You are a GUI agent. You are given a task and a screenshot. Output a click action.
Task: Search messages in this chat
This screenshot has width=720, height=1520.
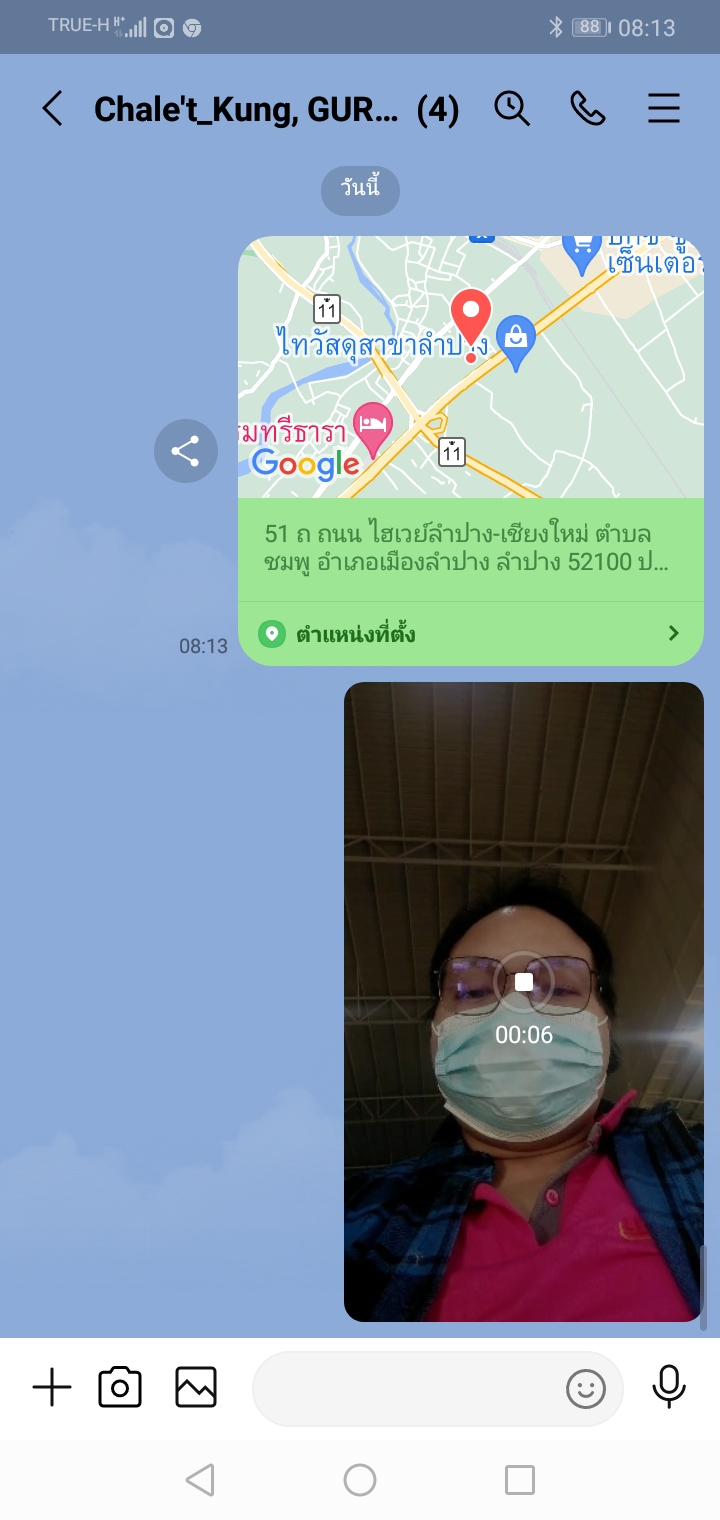pos(512,108)
